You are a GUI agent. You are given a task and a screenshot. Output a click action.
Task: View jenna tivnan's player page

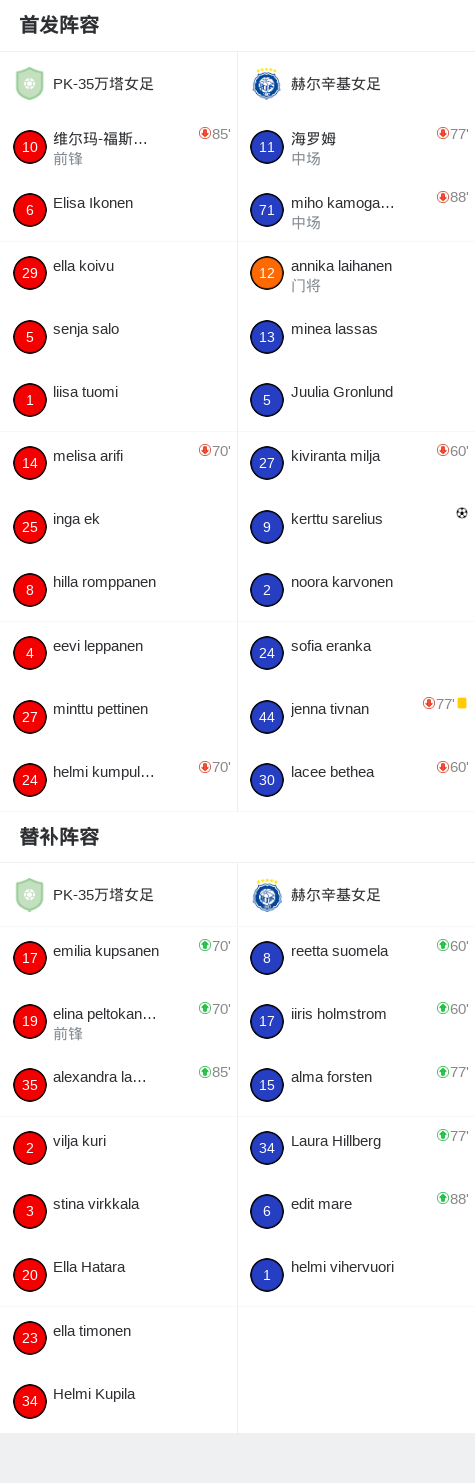[356, 716]
